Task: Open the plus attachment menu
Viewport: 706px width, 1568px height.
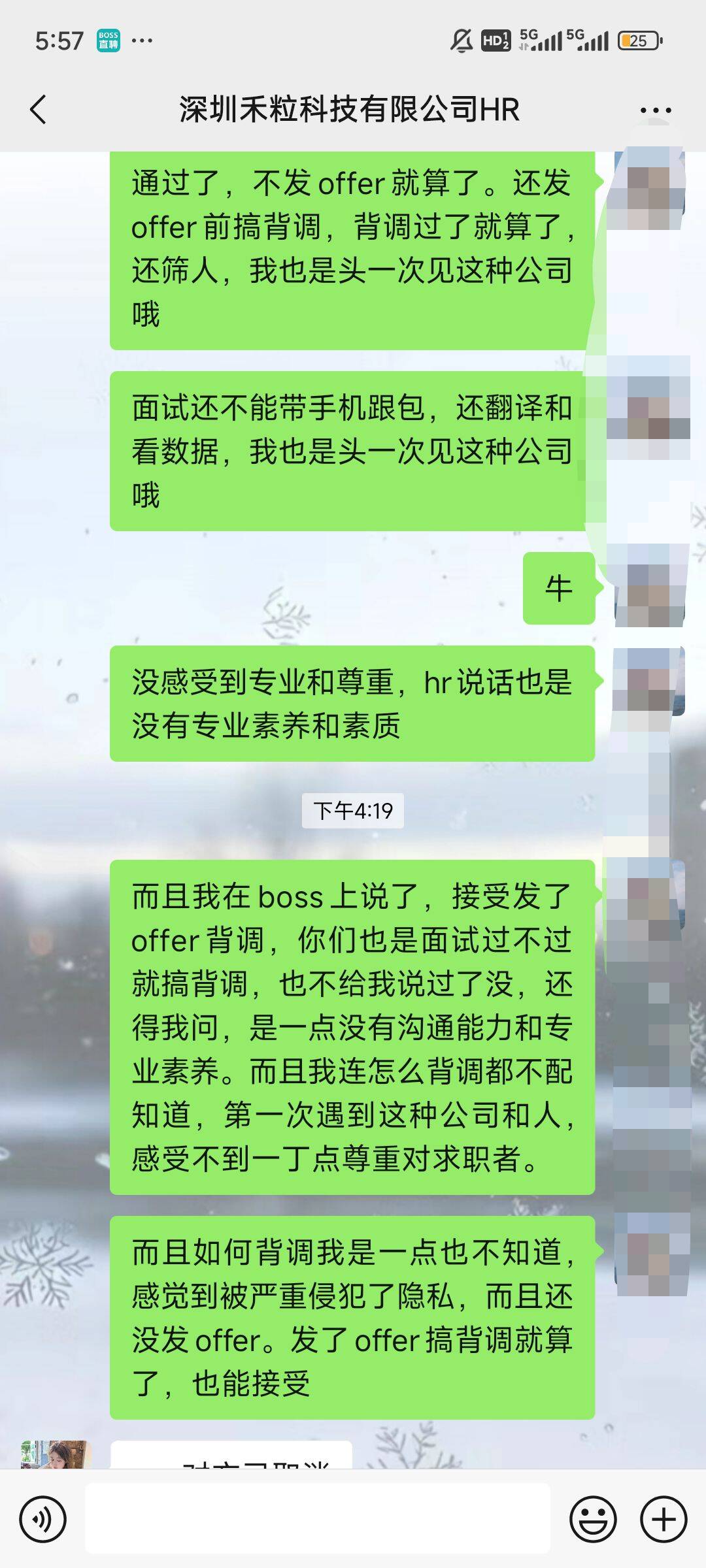Action: (664, 1520)
